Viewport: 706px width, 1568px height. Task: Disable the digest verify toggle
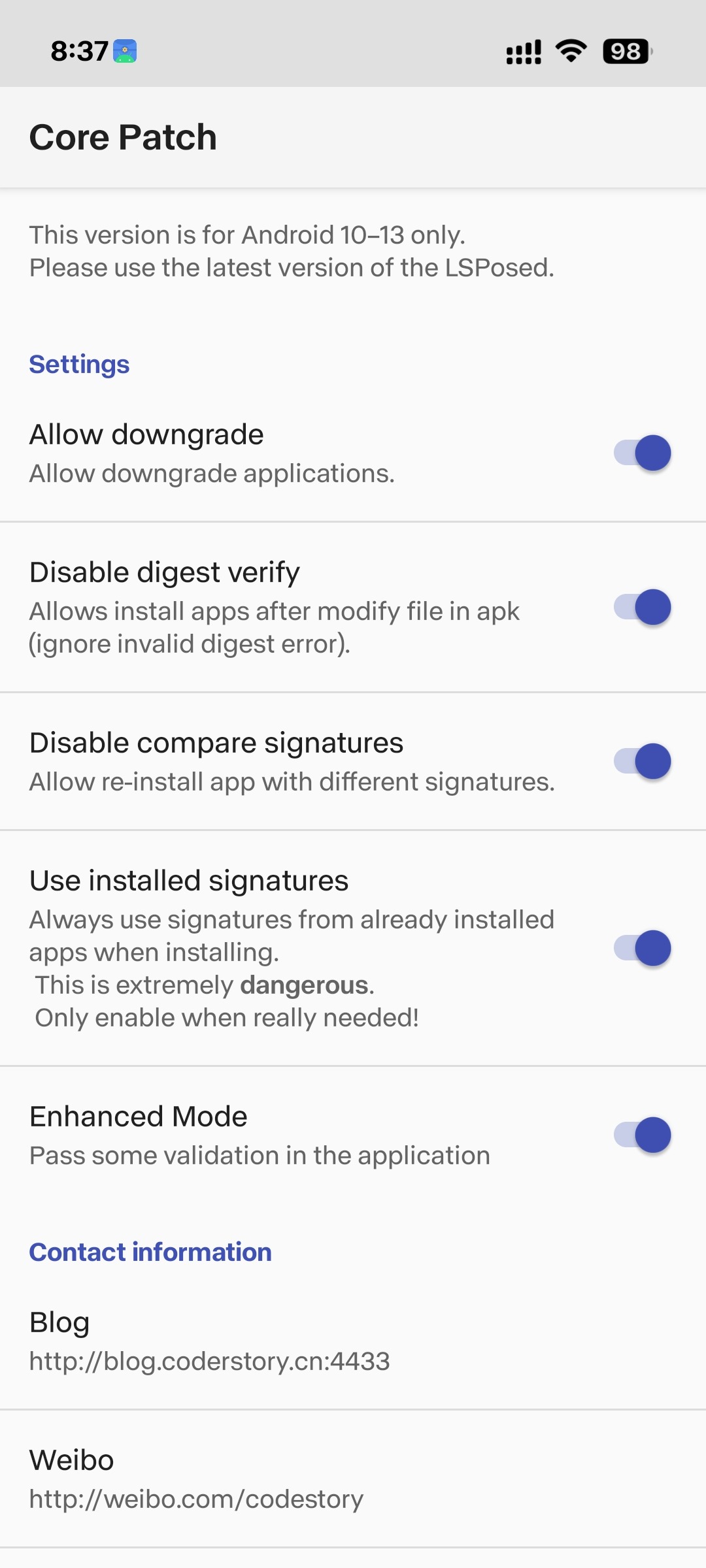click(643, 607)
